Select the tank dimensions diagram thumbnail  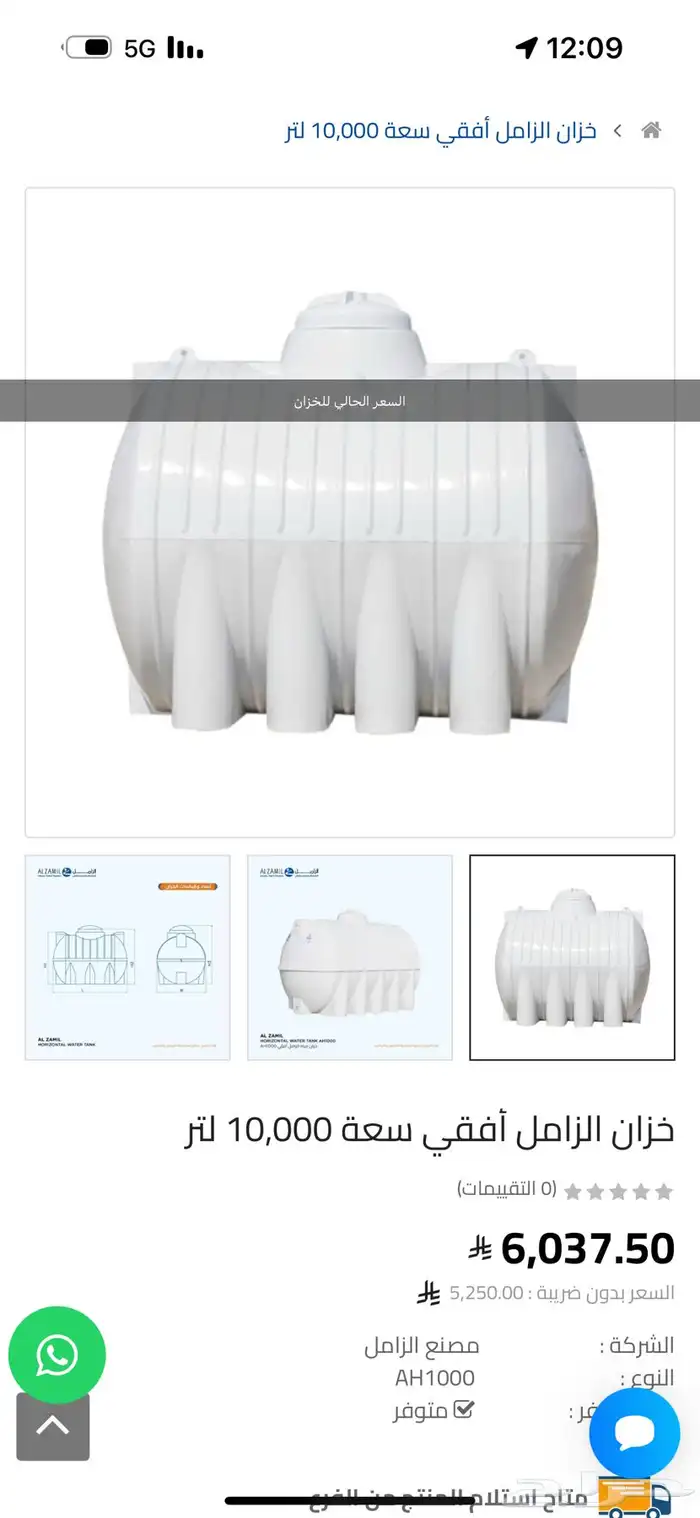tap(127, 957)
